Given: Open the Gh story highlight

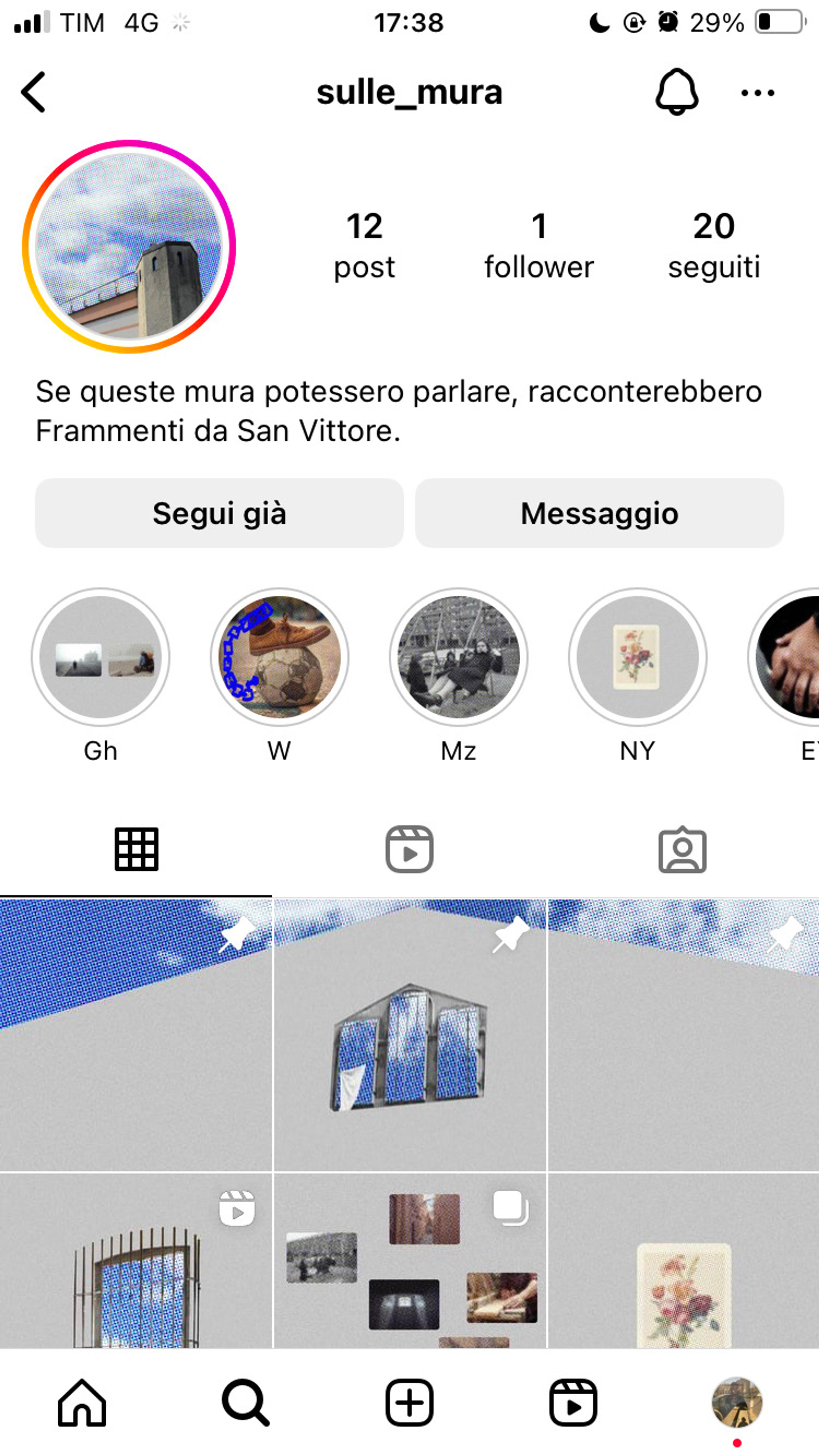Looking at the screenshot, I should pos(101,657).
